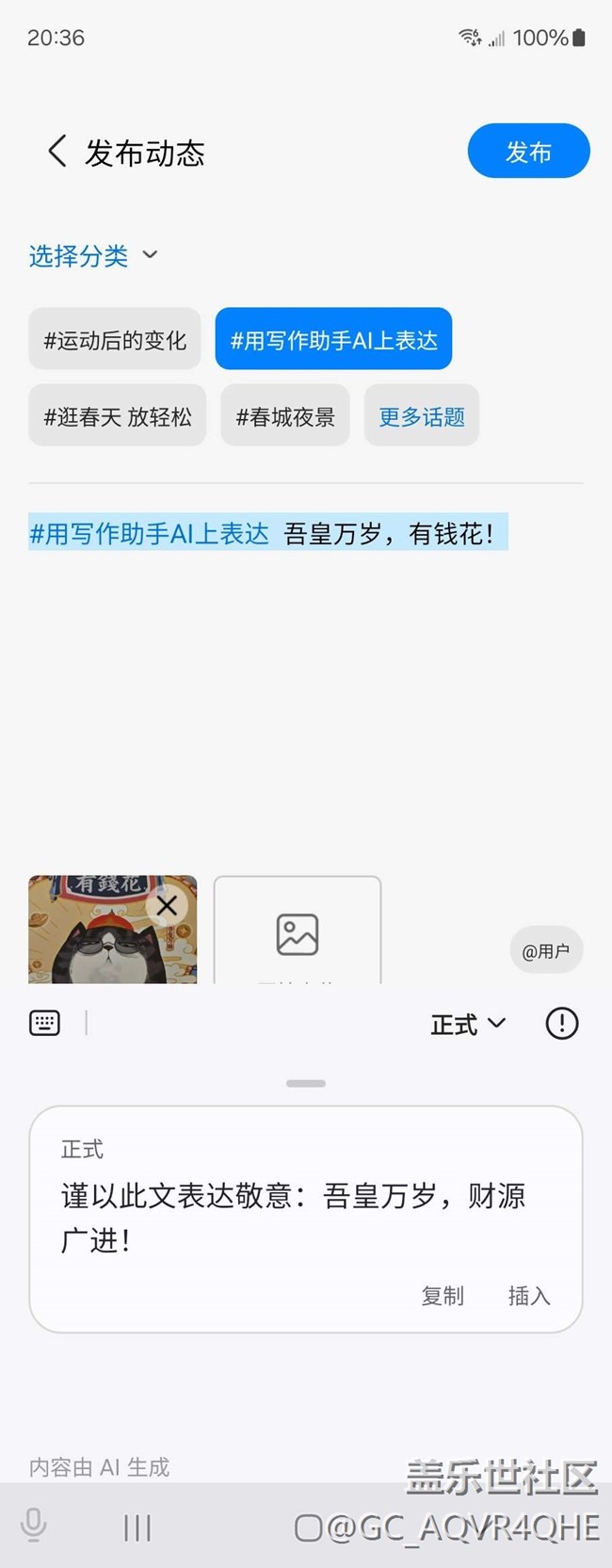Mention someone with @用户
Image resolution: width=612 pixels, height=1568 pixels.
546,951
